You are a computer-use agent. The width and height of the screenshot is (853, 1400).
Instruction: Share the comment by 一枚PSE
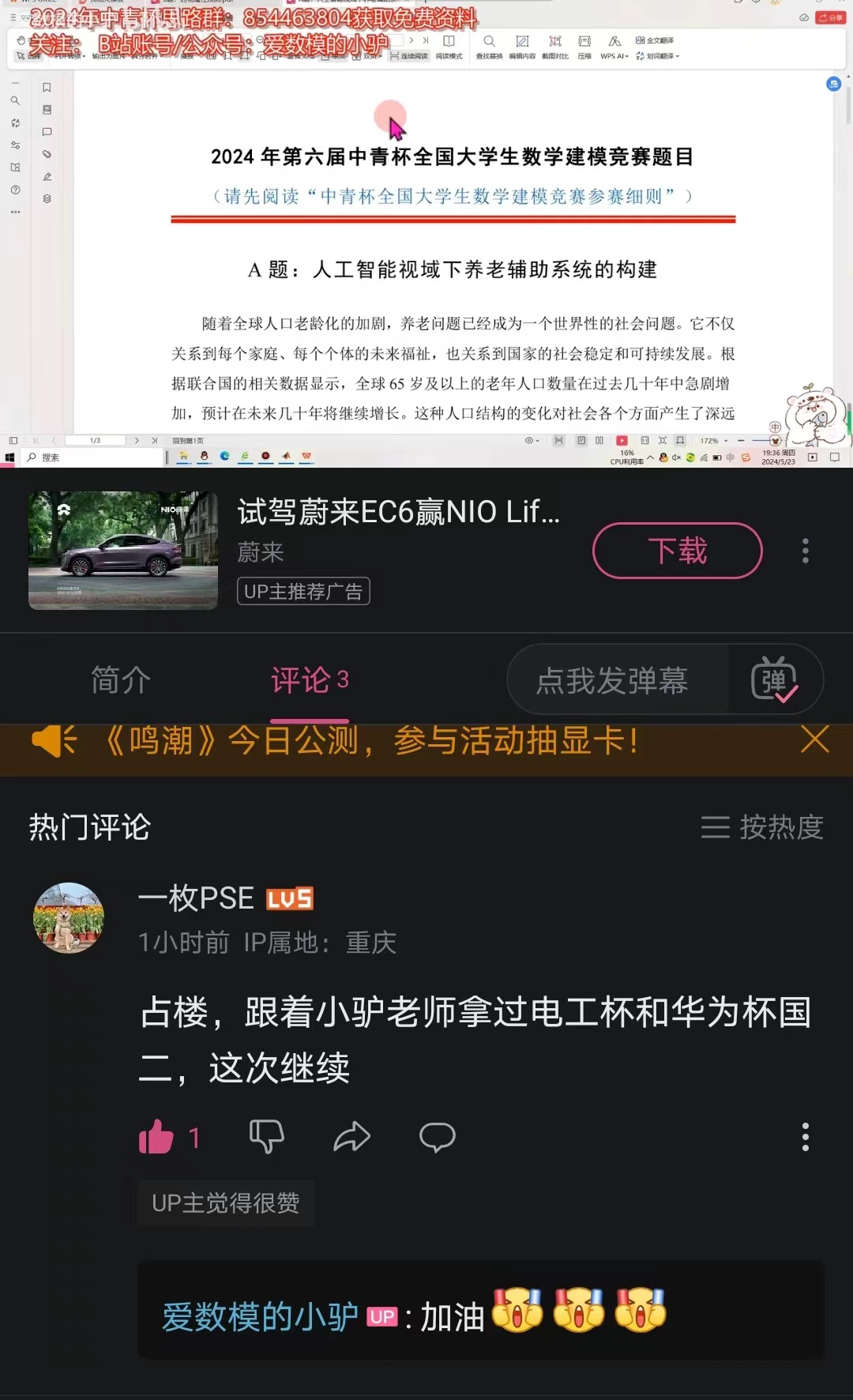tap(351, 1138)
